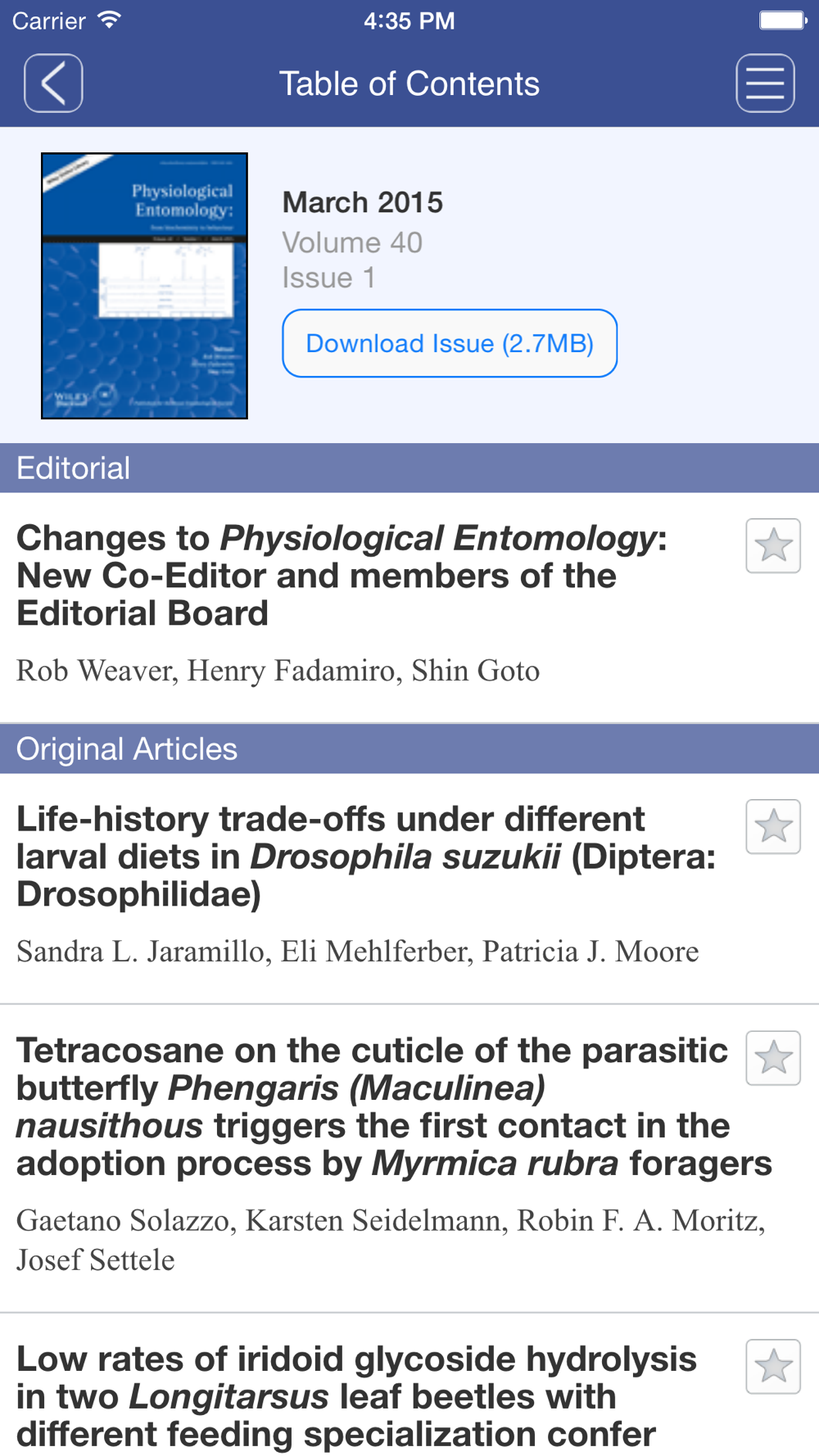819x1456 pixels.
Task: Star the Changes to Physiological Entomology editorial
Action: (x=773, y=545)
